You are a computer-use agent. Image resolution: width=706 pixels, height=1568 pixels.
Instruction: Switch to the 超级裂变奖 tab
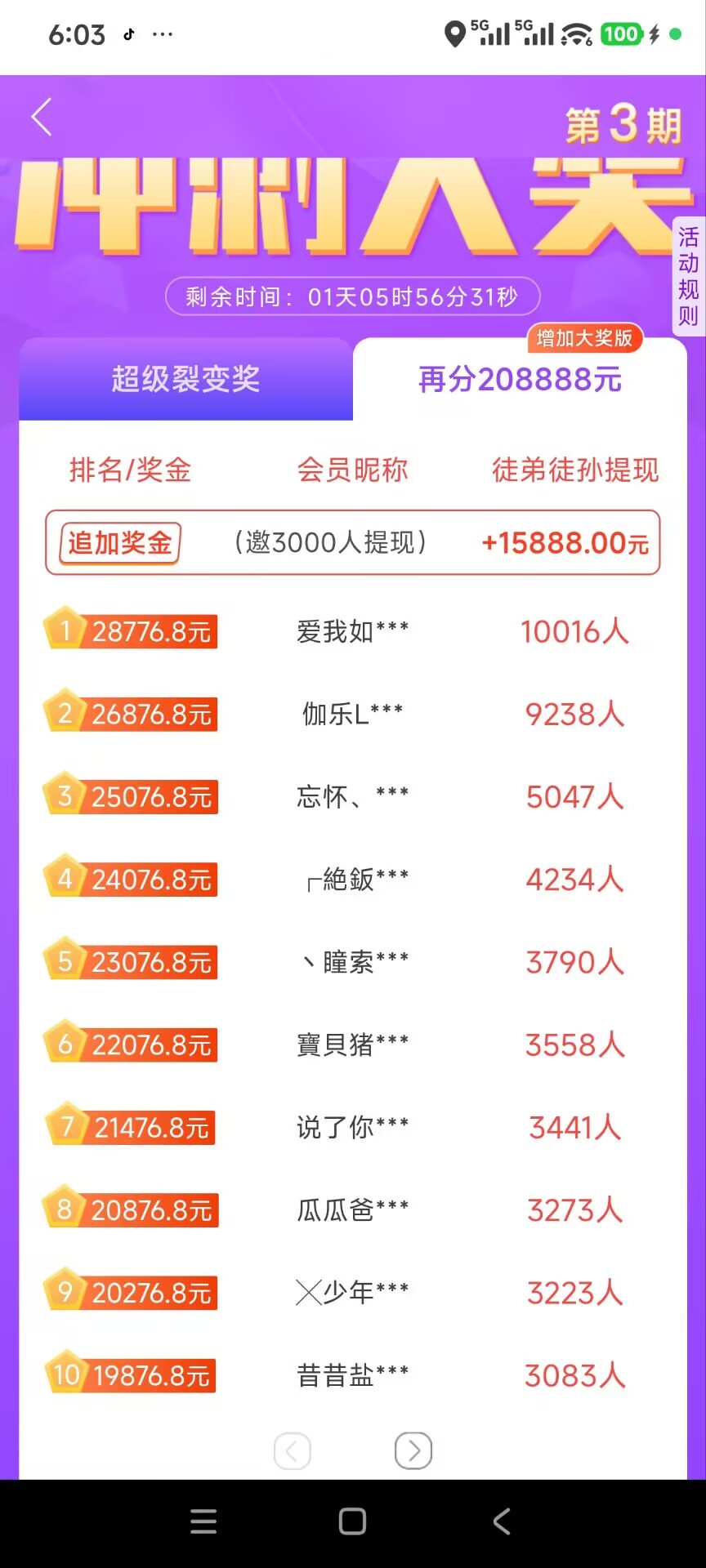point(185,379)
